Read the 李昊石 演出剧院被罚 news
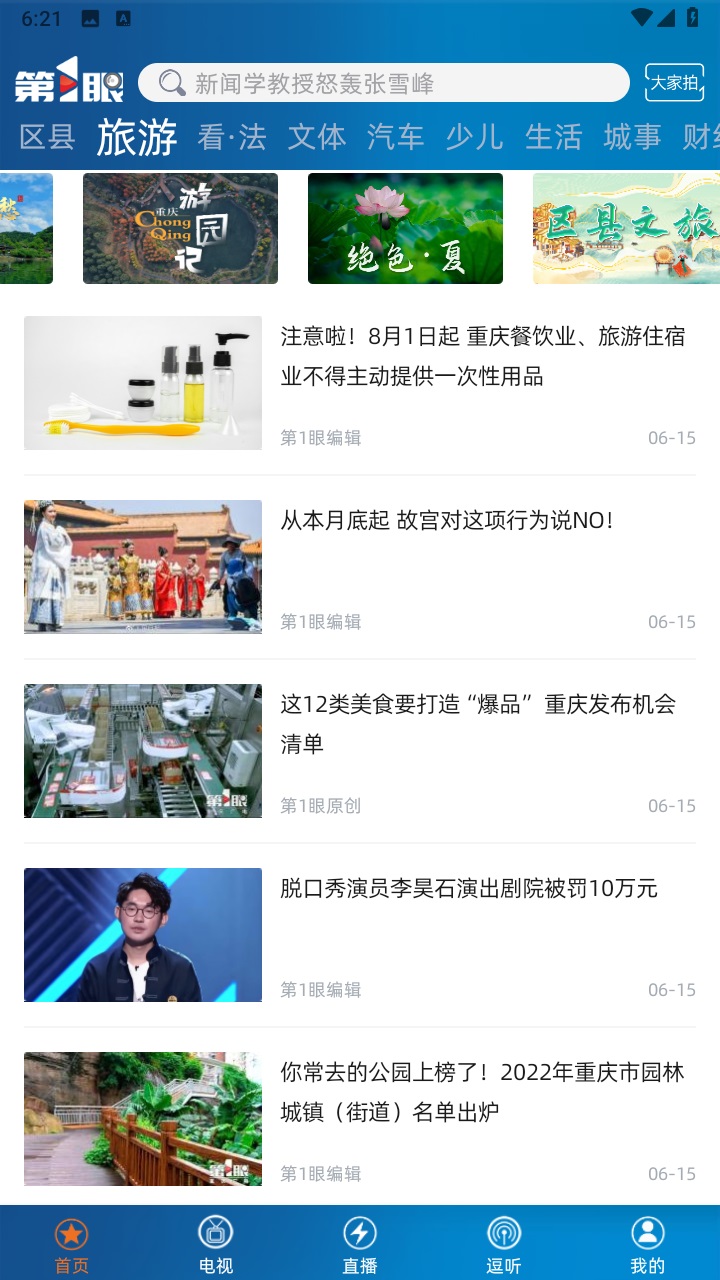 [468, 888]
